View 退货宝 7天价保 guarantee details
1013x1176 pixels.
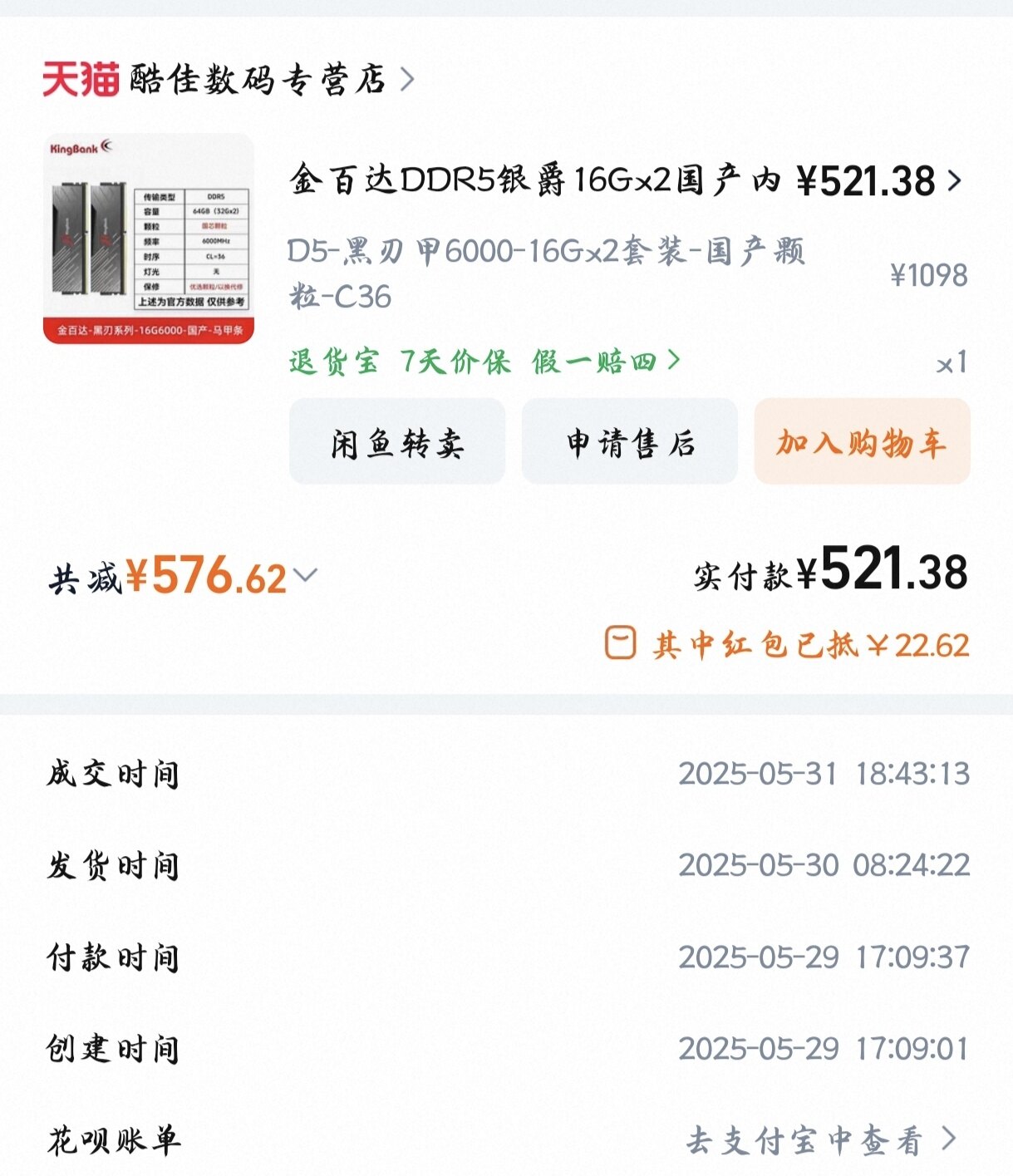tap(484, 362)
